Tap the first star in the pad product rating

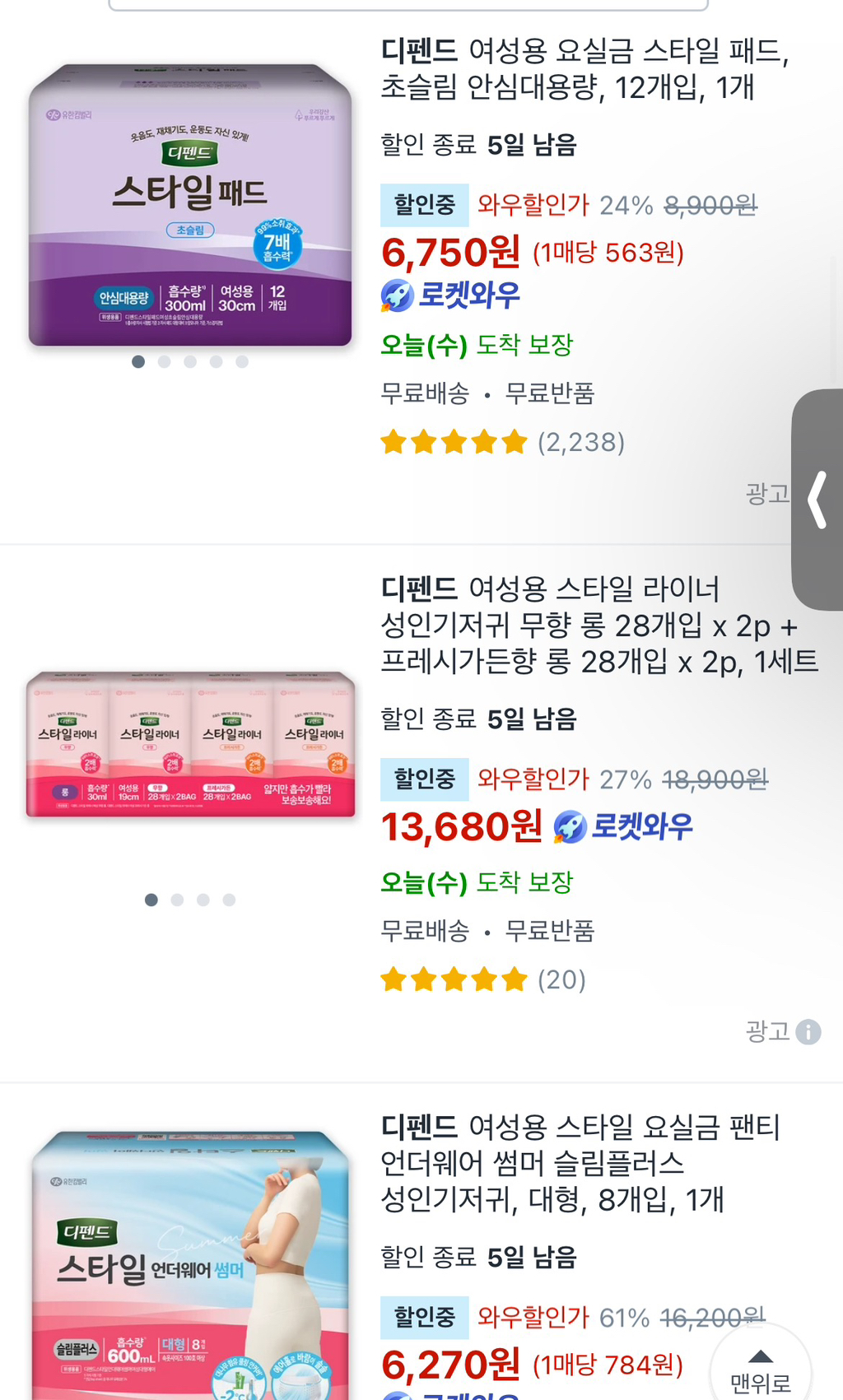pos(394,442)
